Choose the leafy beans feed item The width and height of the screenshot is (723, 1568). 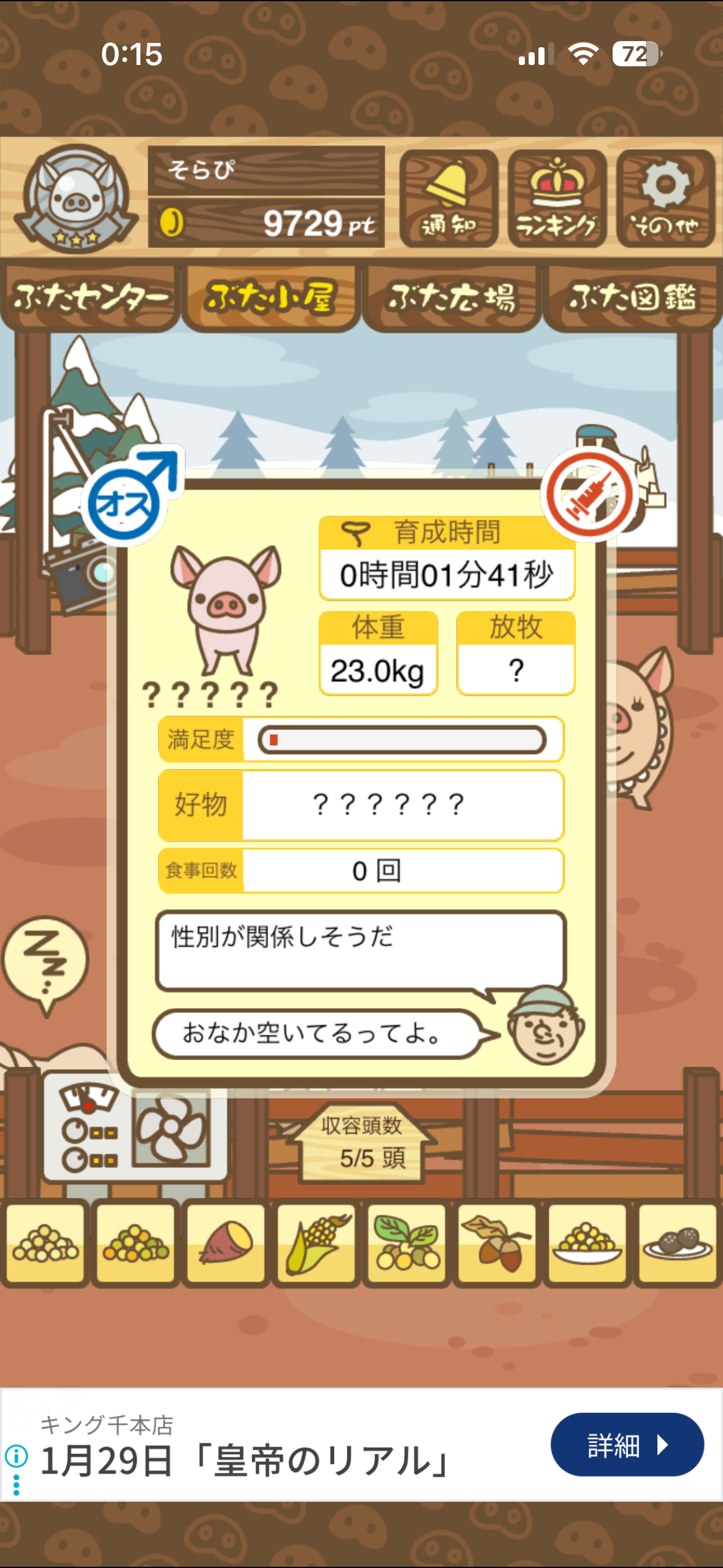tap(407, 1242)
